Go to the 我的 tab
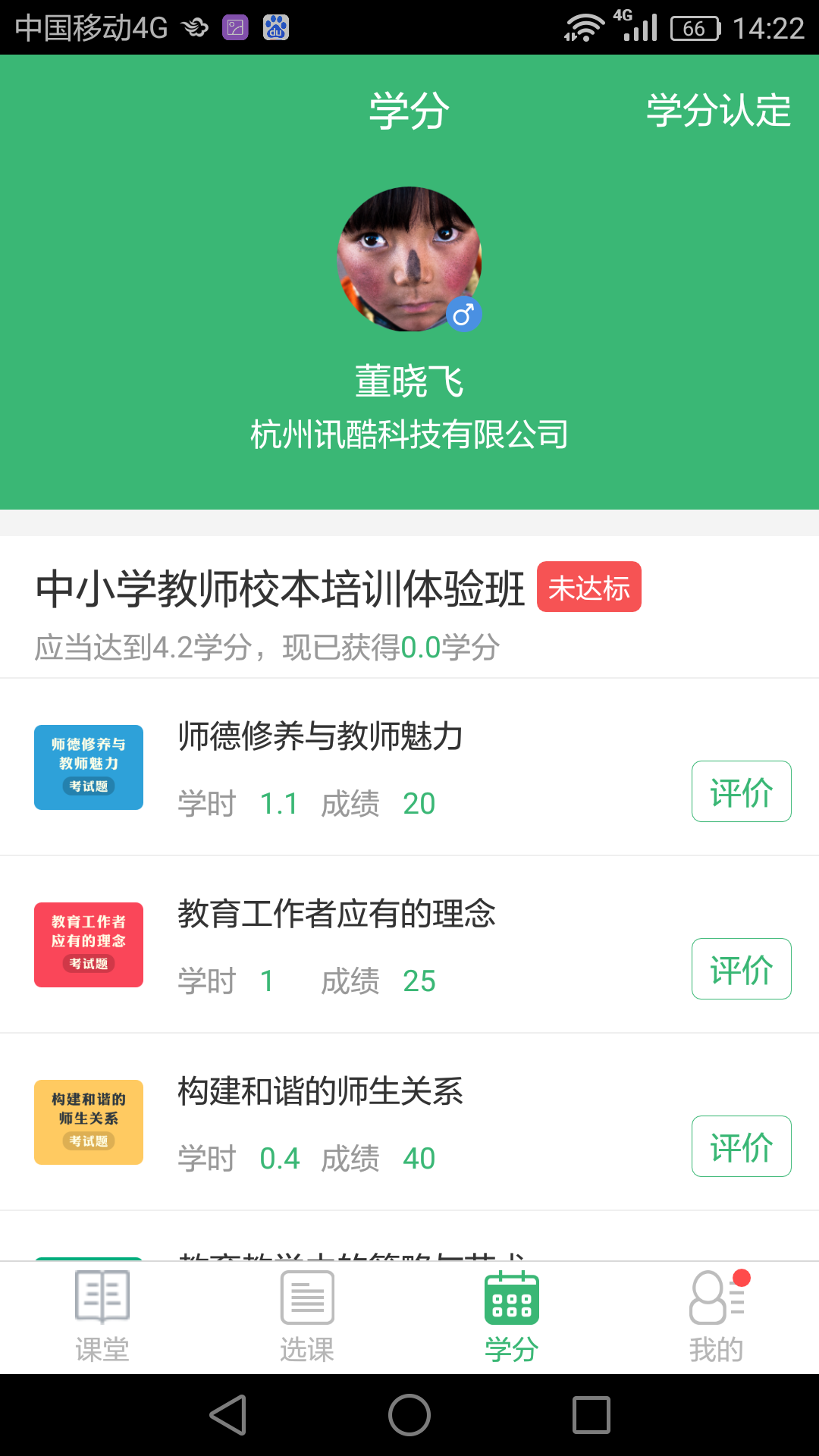Screen dimensions: 819x1456 point(717,1318)
